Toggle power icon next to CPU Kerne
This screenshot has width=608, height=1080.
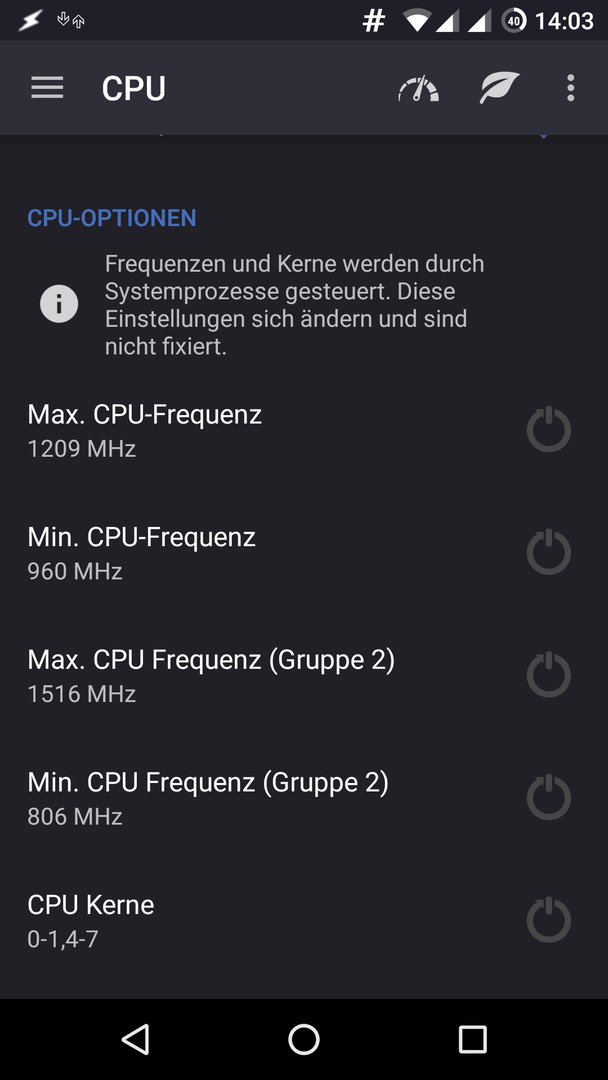tap(549, 919)
